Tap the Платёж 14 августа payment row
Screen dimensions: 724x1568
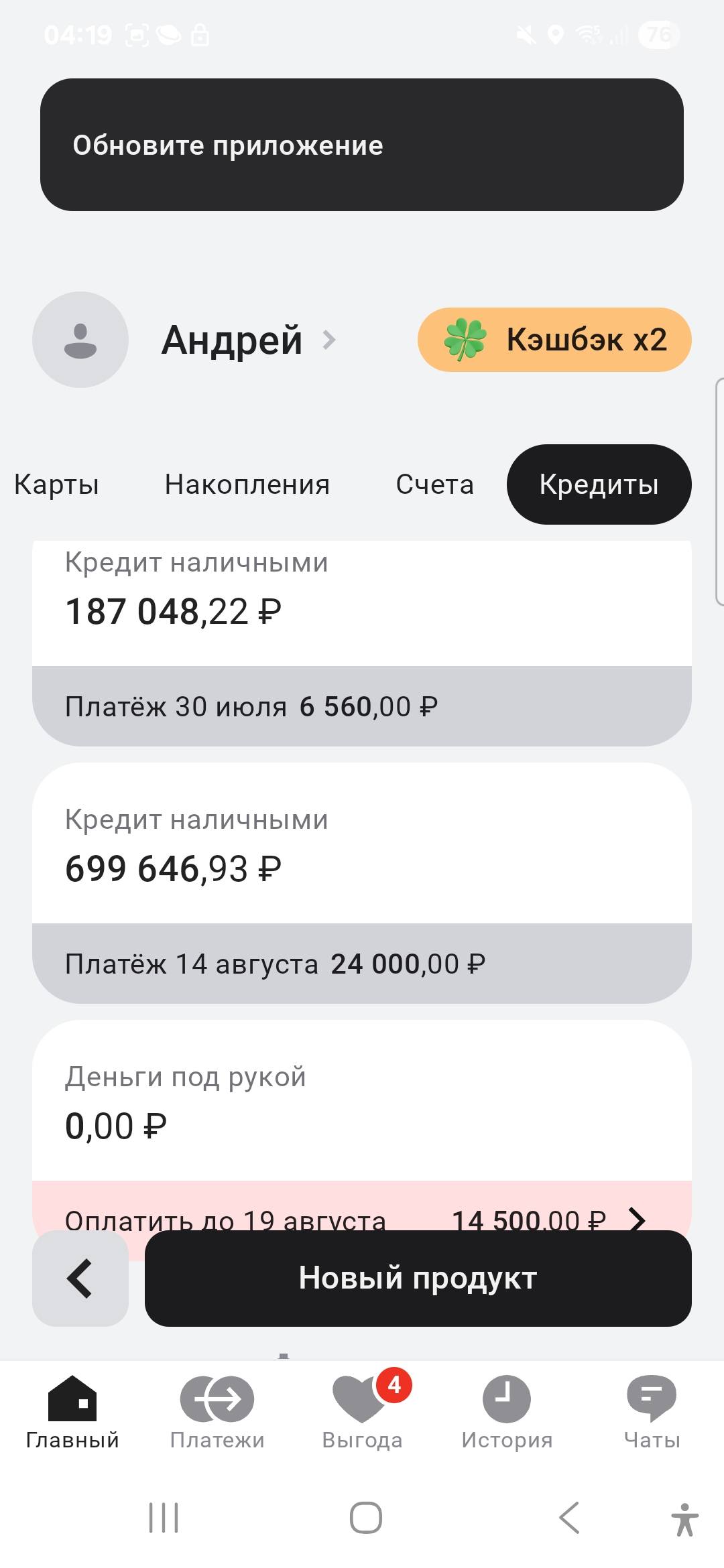[x=362, y=964]
